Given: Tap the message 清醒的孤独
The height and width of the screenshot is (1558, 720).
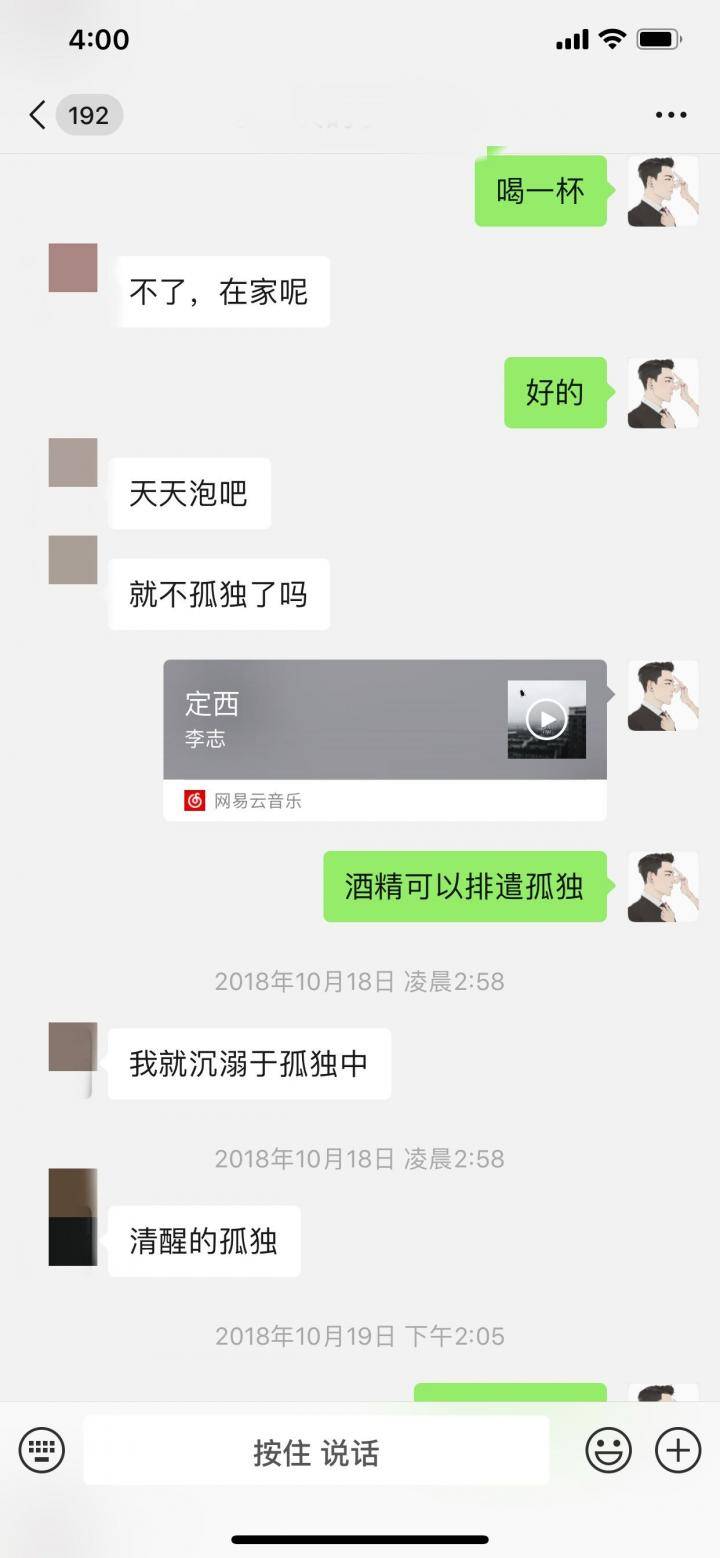Looking at the screenshot, I should coord(203,1240).
